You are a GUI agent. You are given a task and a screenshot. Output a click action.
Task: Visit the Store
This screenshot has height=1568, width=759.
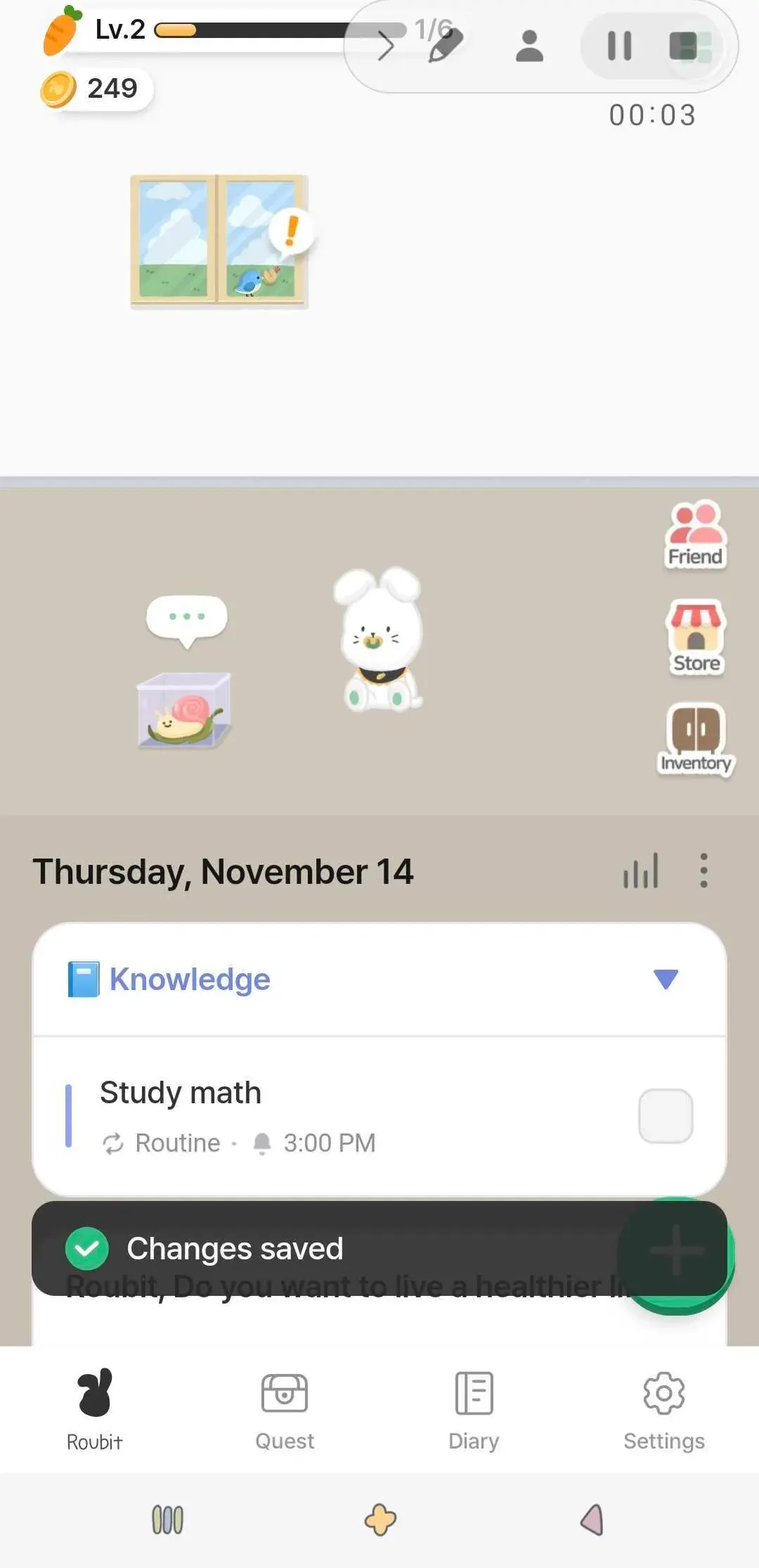[x=695, y=636]
